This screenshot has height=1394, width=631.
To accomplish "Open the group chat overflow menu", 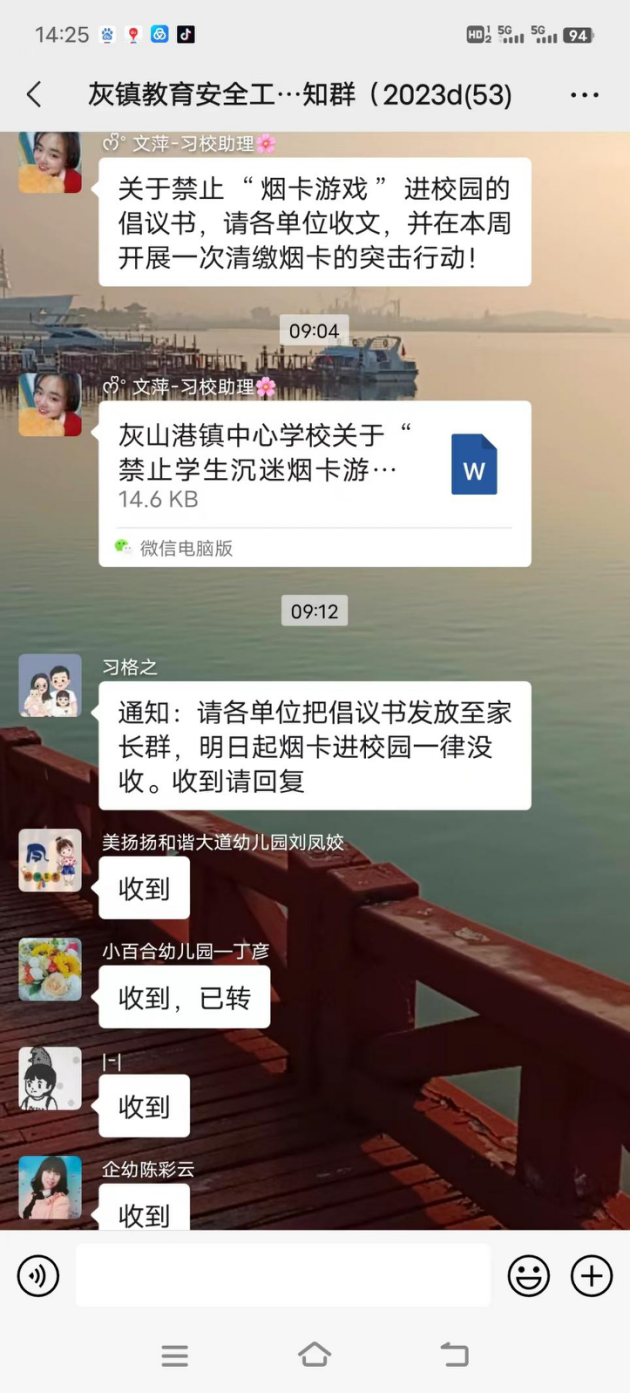I will tap(584, 95).
